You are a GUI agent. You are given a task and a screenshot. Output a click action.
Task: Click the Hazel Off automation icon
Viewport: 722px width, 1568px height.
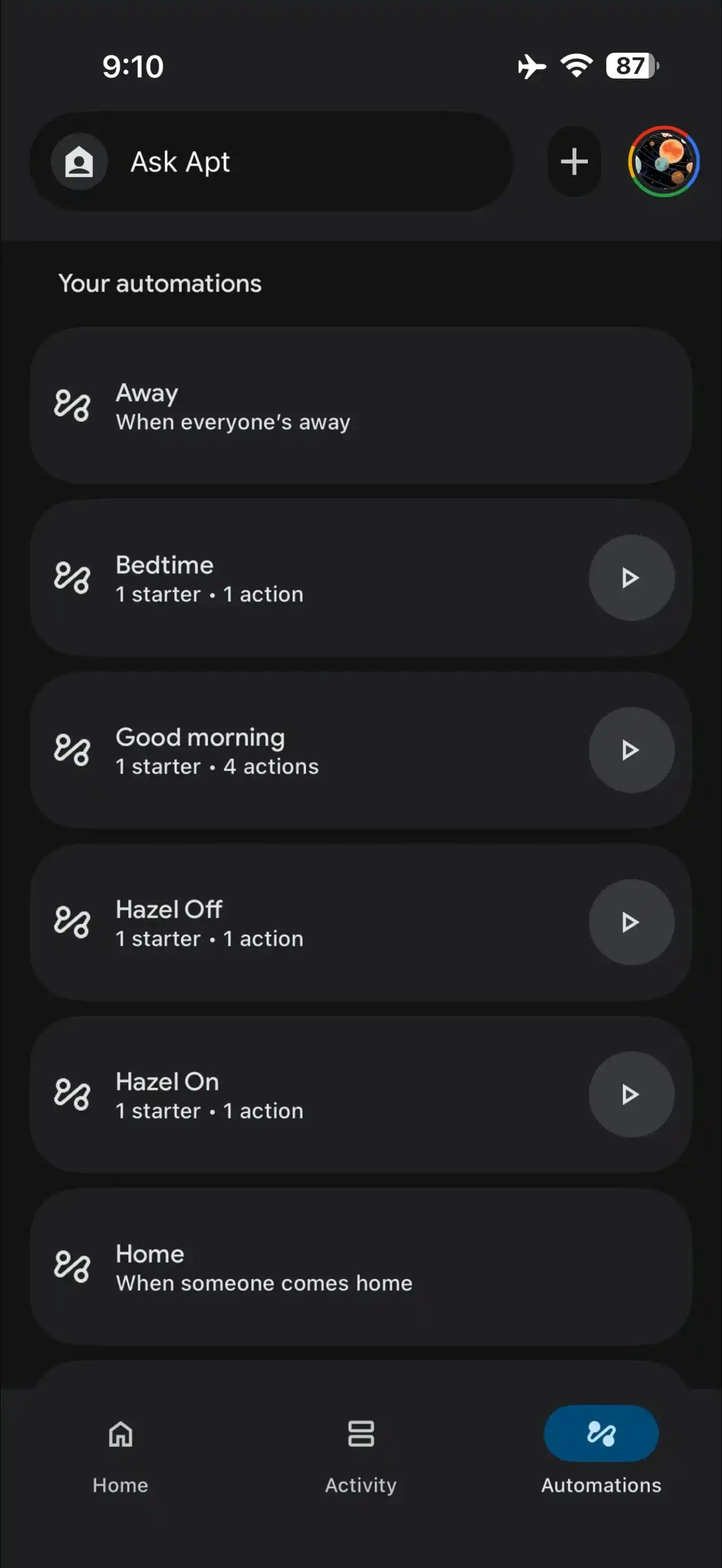(73, 922)
